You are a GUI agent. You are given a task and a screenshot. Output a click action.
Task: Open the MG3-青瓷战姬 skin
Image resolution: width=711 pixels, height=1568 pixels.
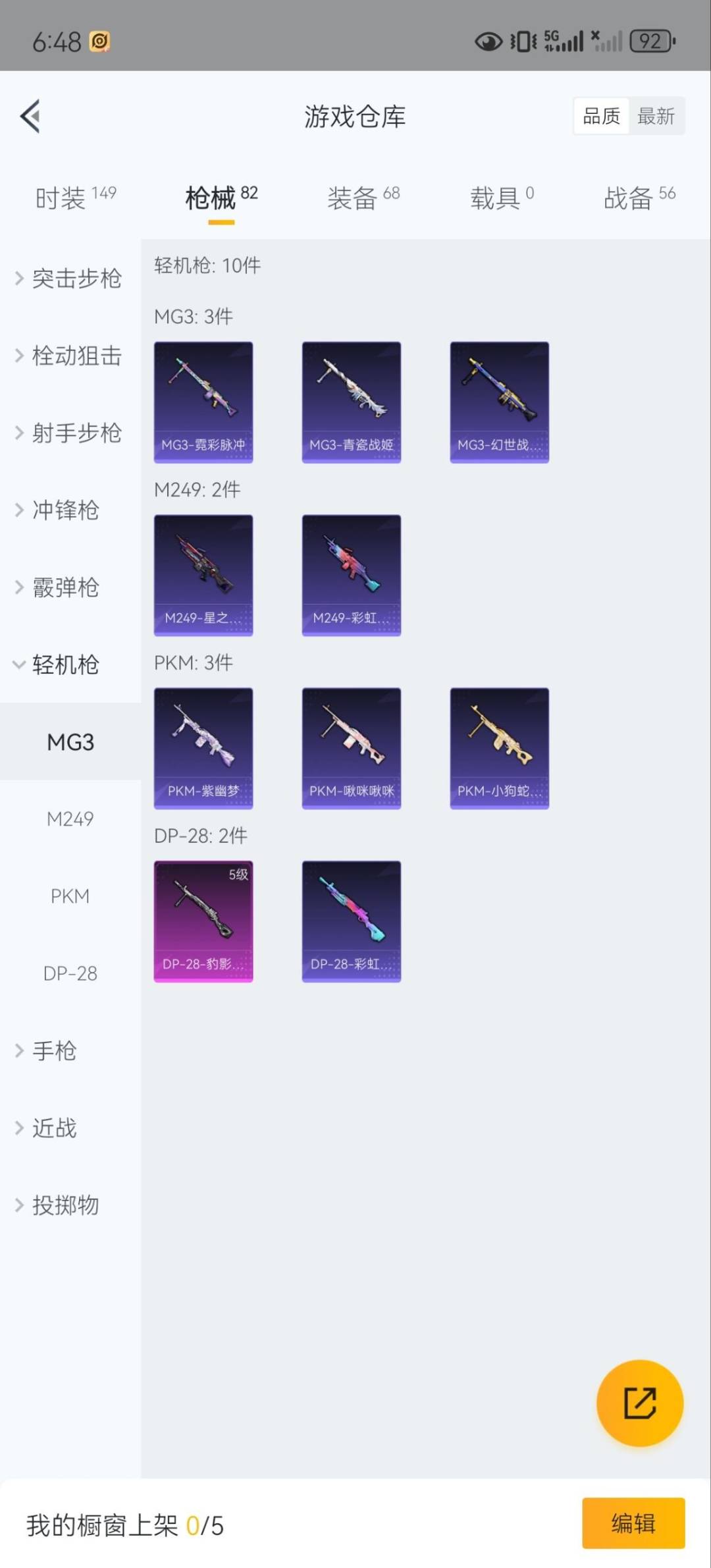352,402
